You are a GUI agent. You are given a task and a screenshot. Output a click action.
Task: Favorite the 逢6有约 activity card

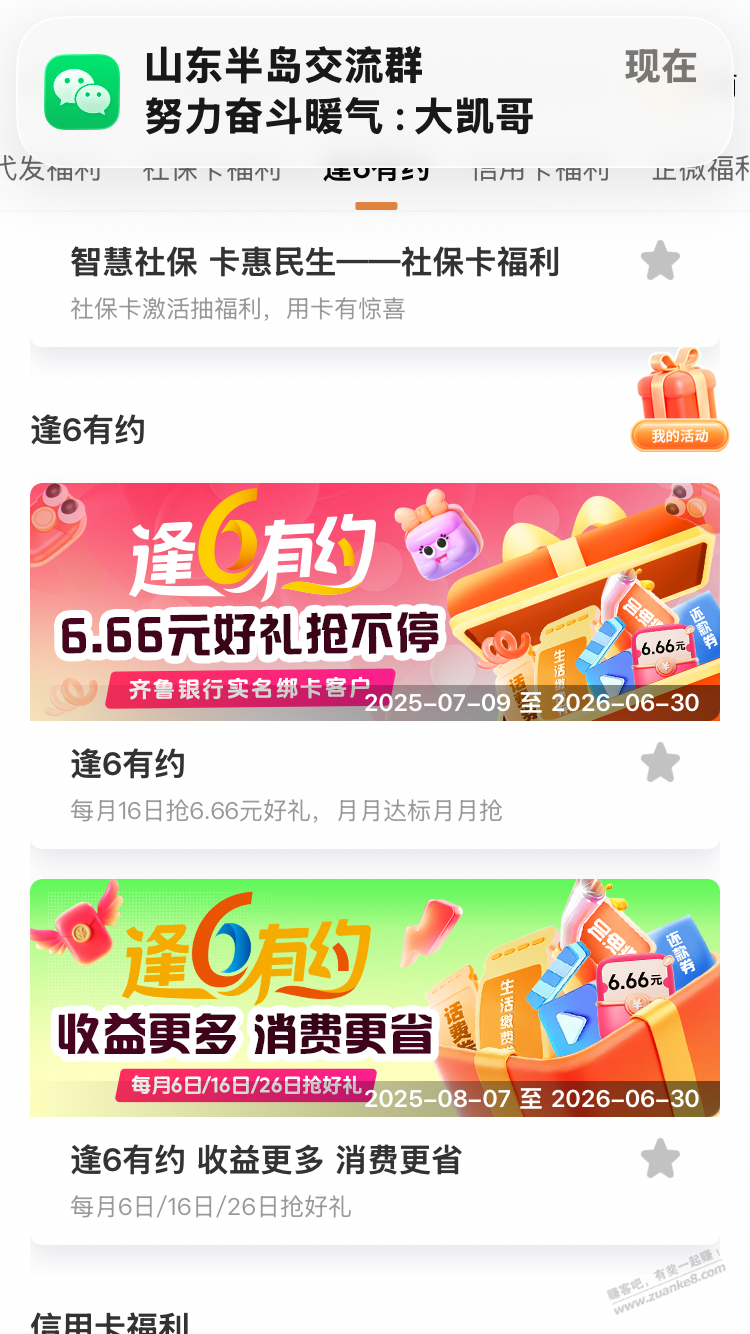pyautogui.click(x=660, y=763)
